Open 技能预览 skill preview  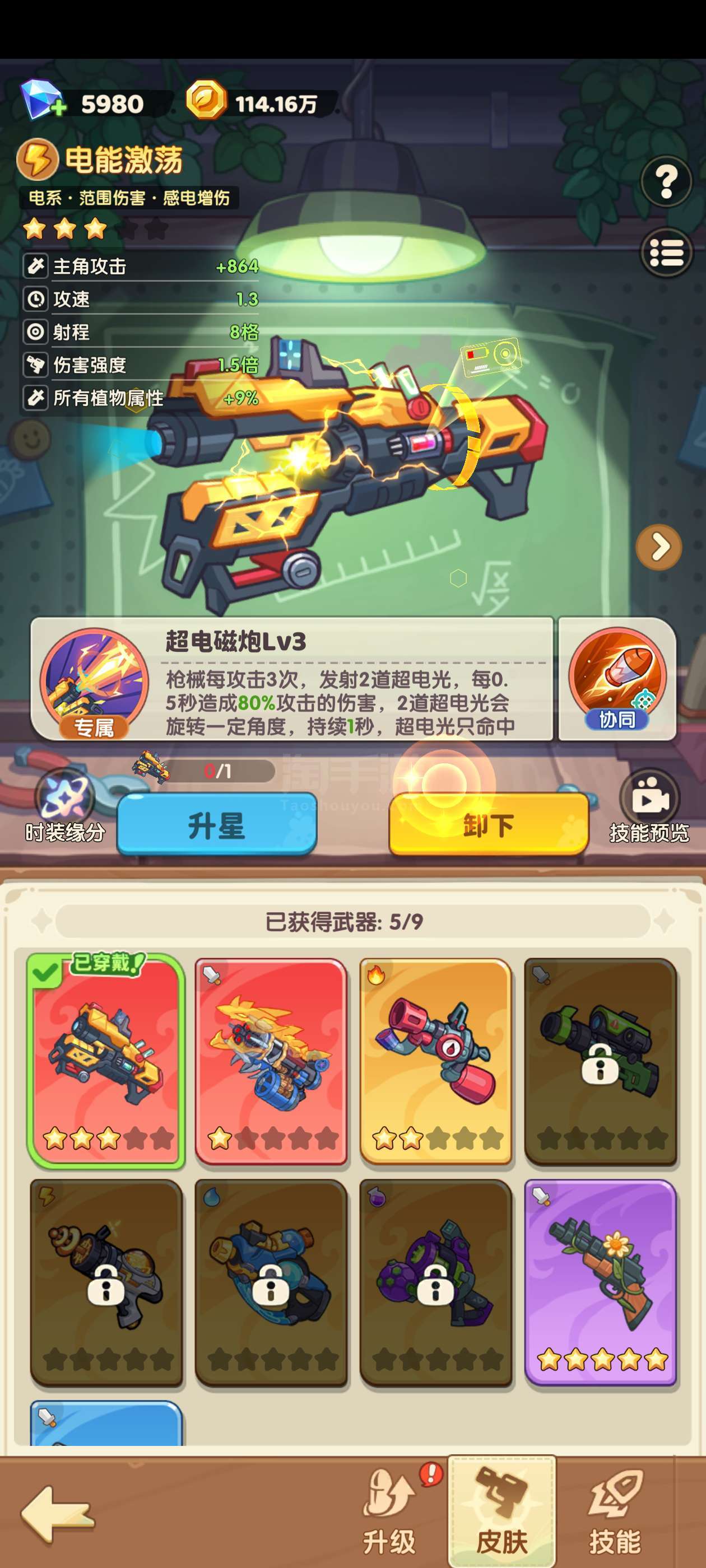(649, 805)
